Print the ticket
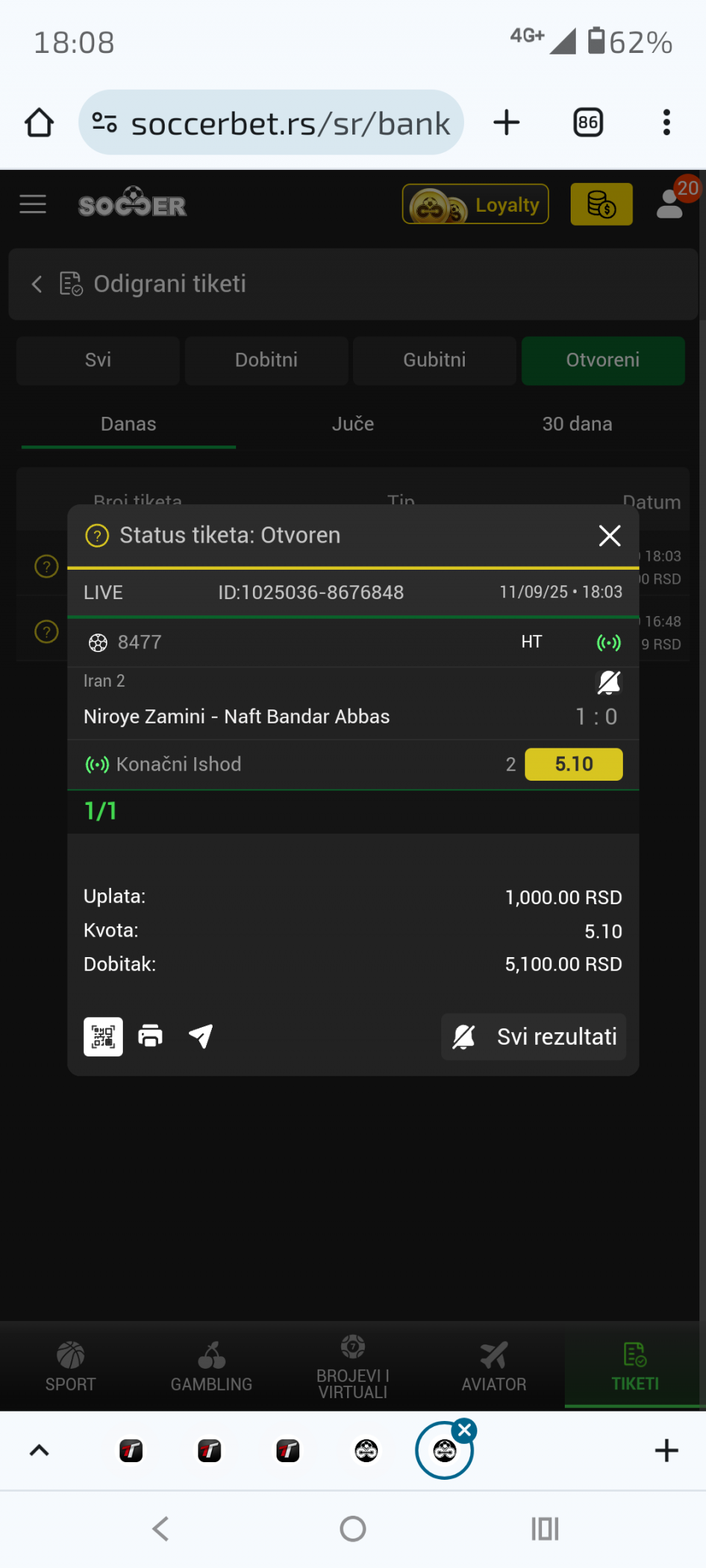 (151, 1036)
